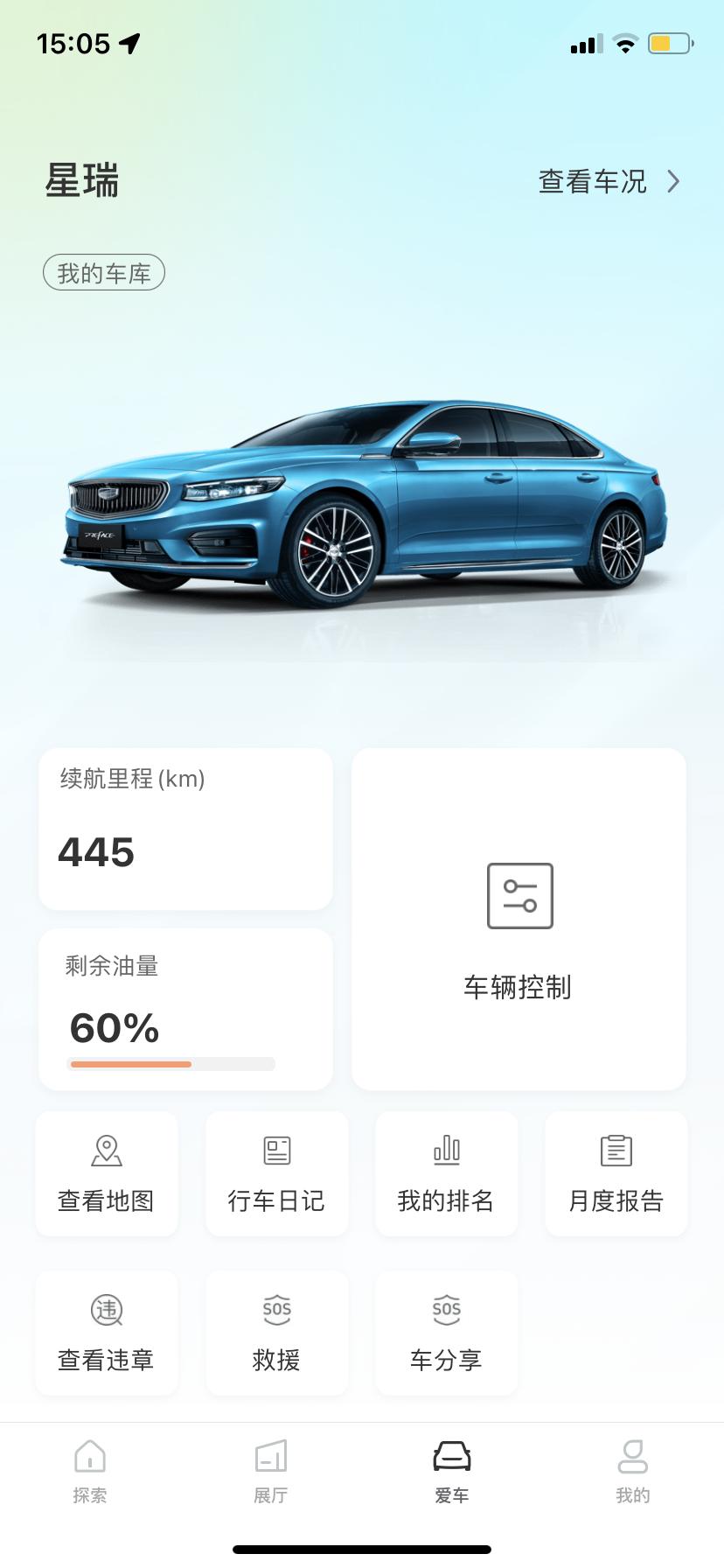
Task: Open the 剩余油量 fuel card
Action: pos(185,1010)
